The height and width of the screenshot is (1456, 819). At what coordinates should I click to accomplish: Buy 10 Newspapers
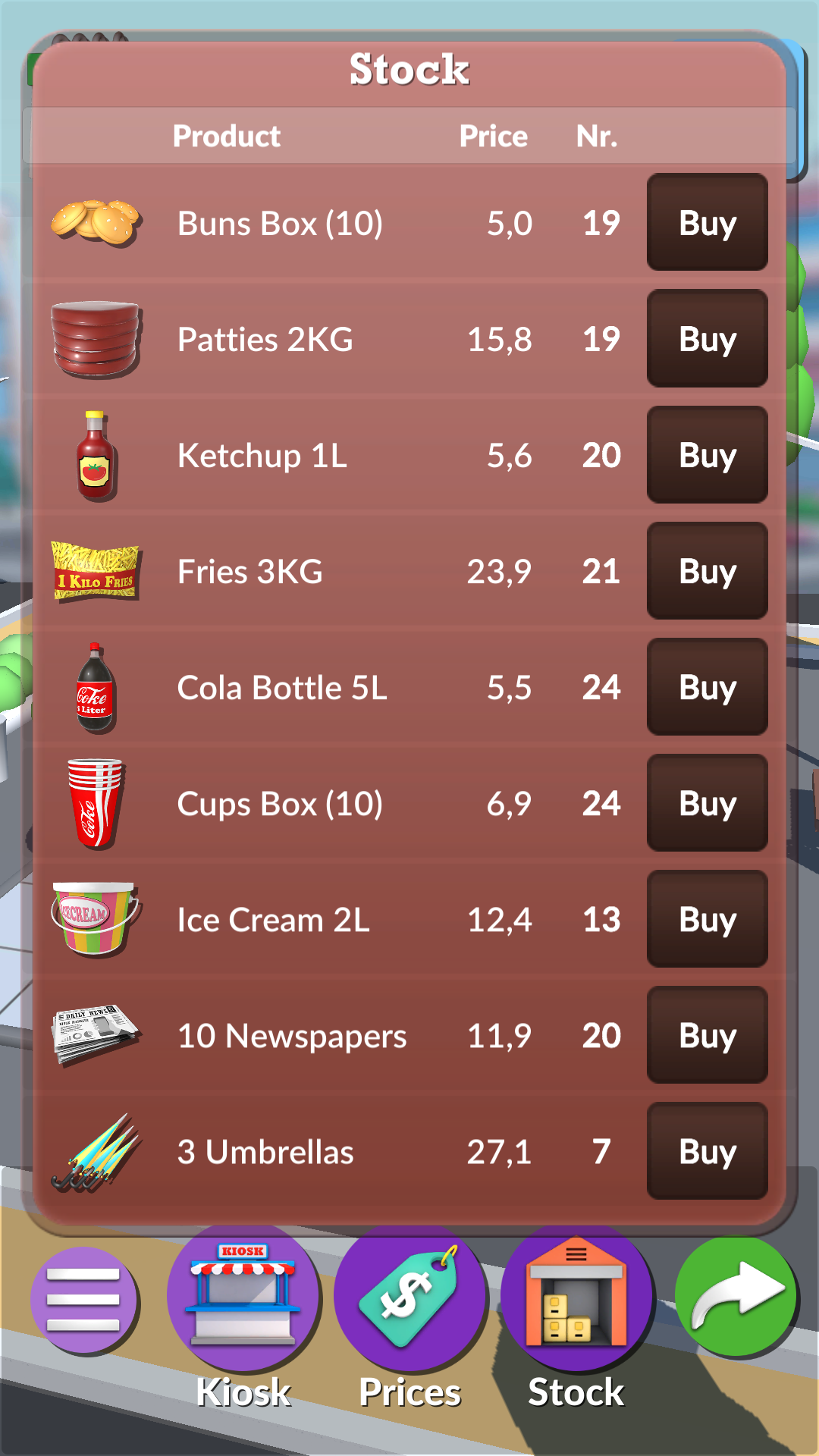click(706, 1035)
